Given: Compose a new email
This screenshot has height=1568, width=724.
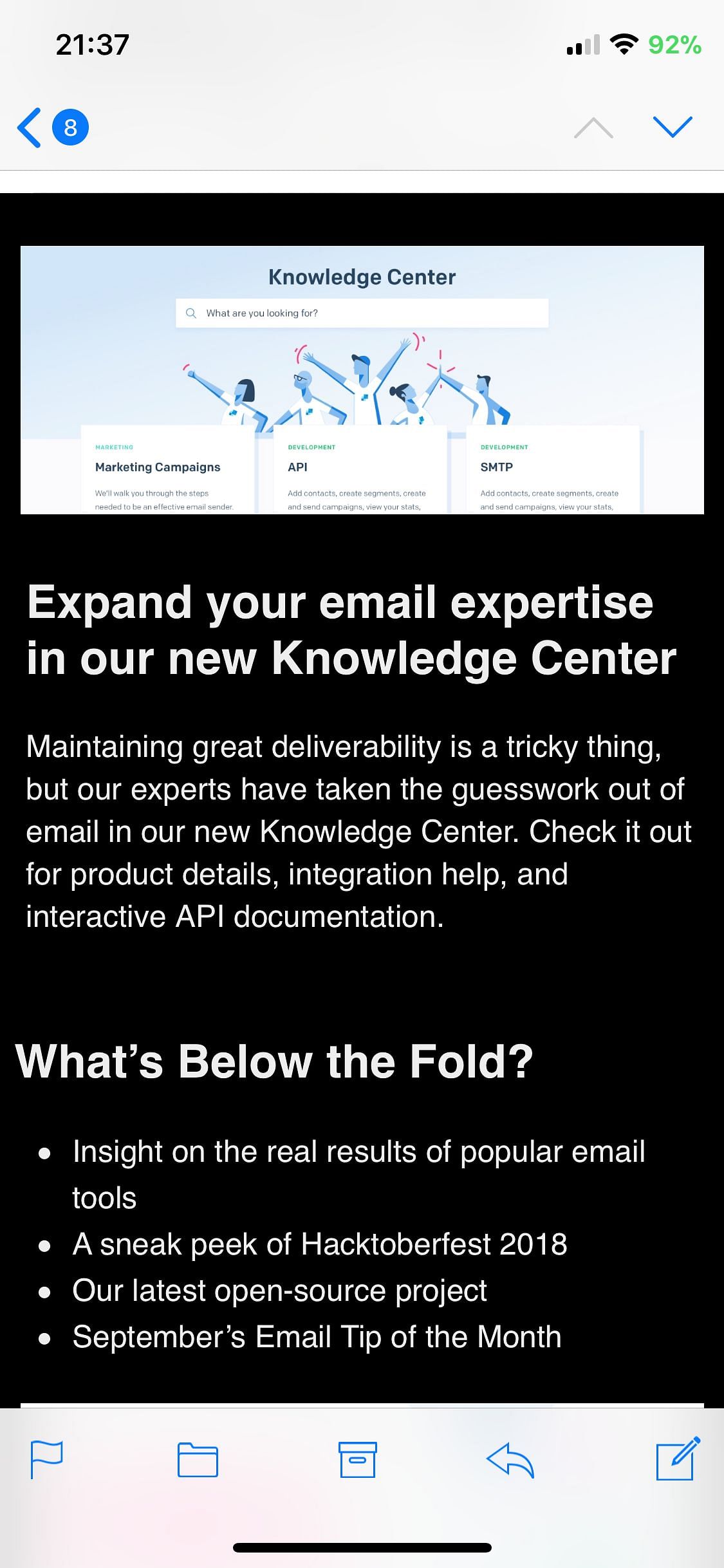Looking at the screenshot, I should (676, 1459).
